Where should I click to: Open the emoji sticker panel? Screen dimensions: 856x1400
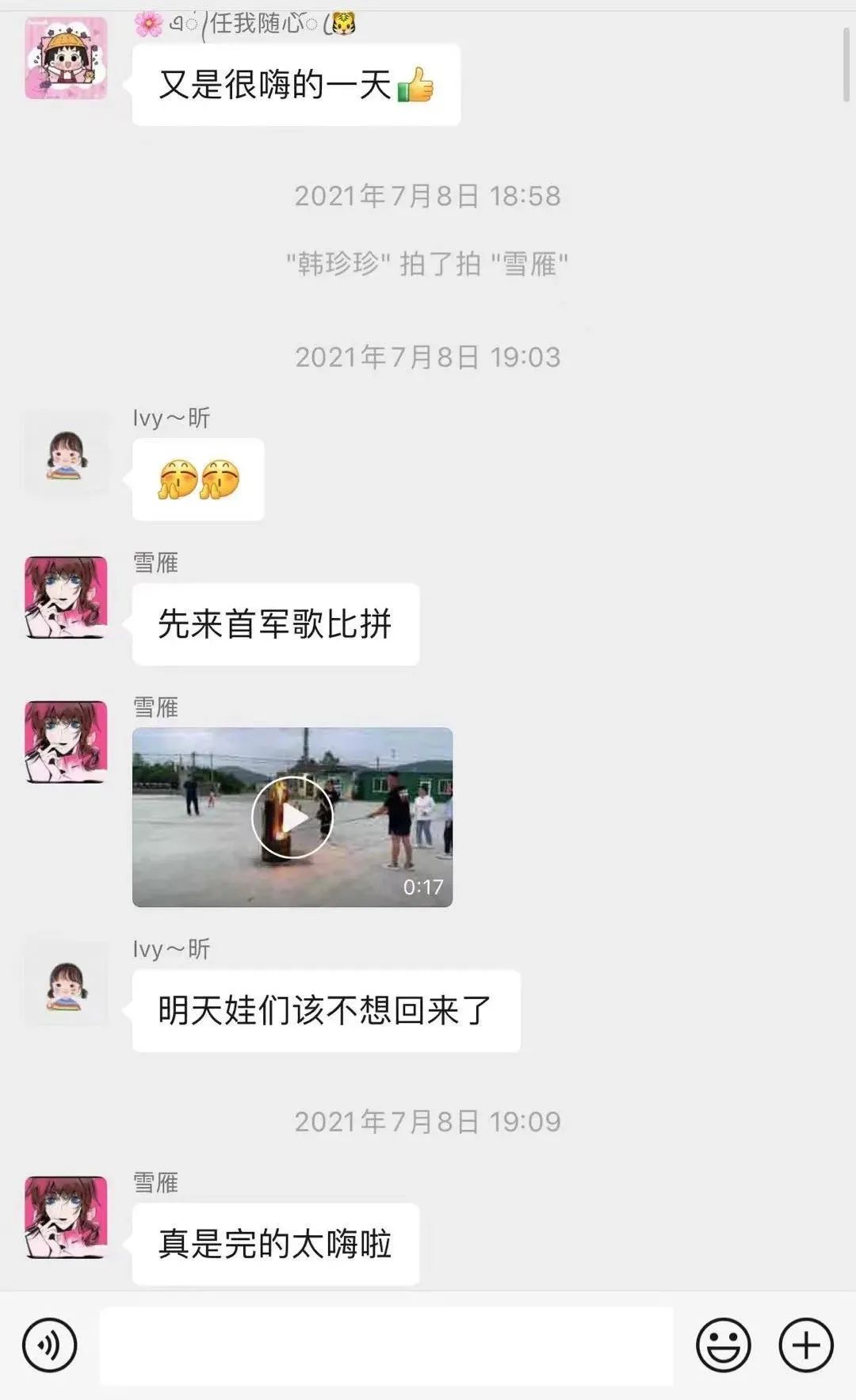tap(723, 1345)
